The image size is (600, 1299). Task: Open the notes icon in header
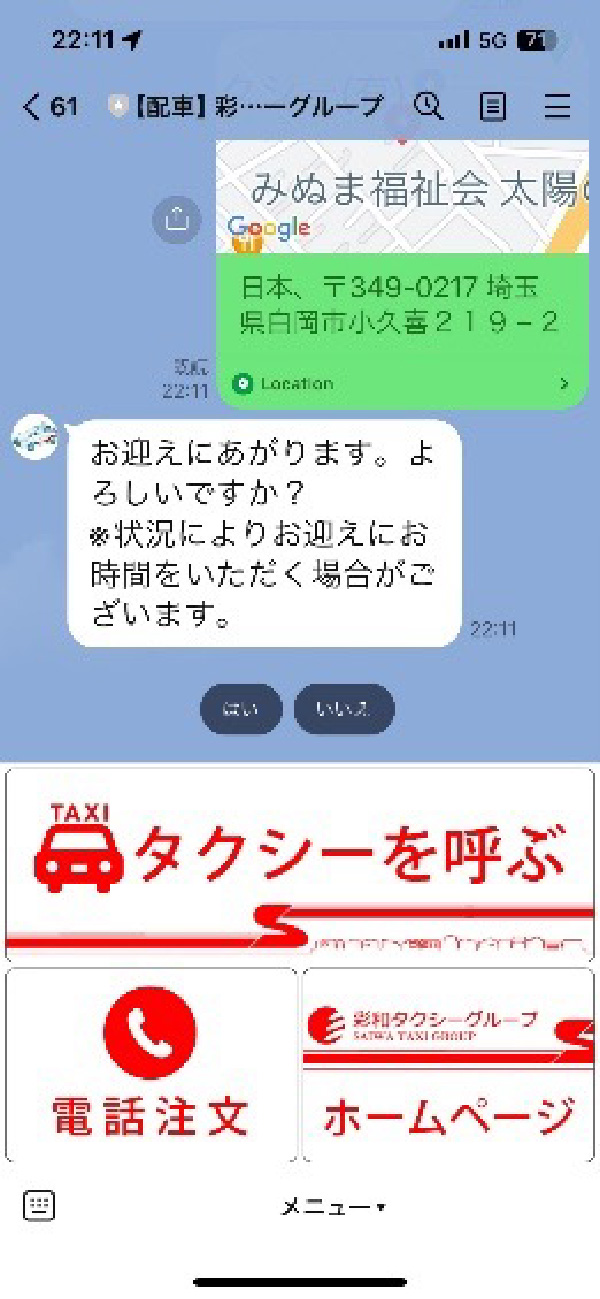coord(493,106)
